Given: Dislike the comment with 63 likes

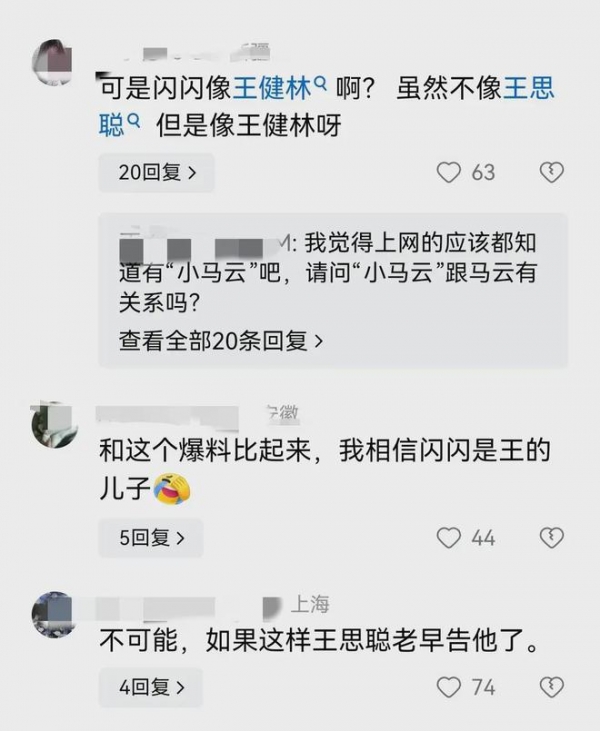Looking at the screenshot, I should pos(551,172).
